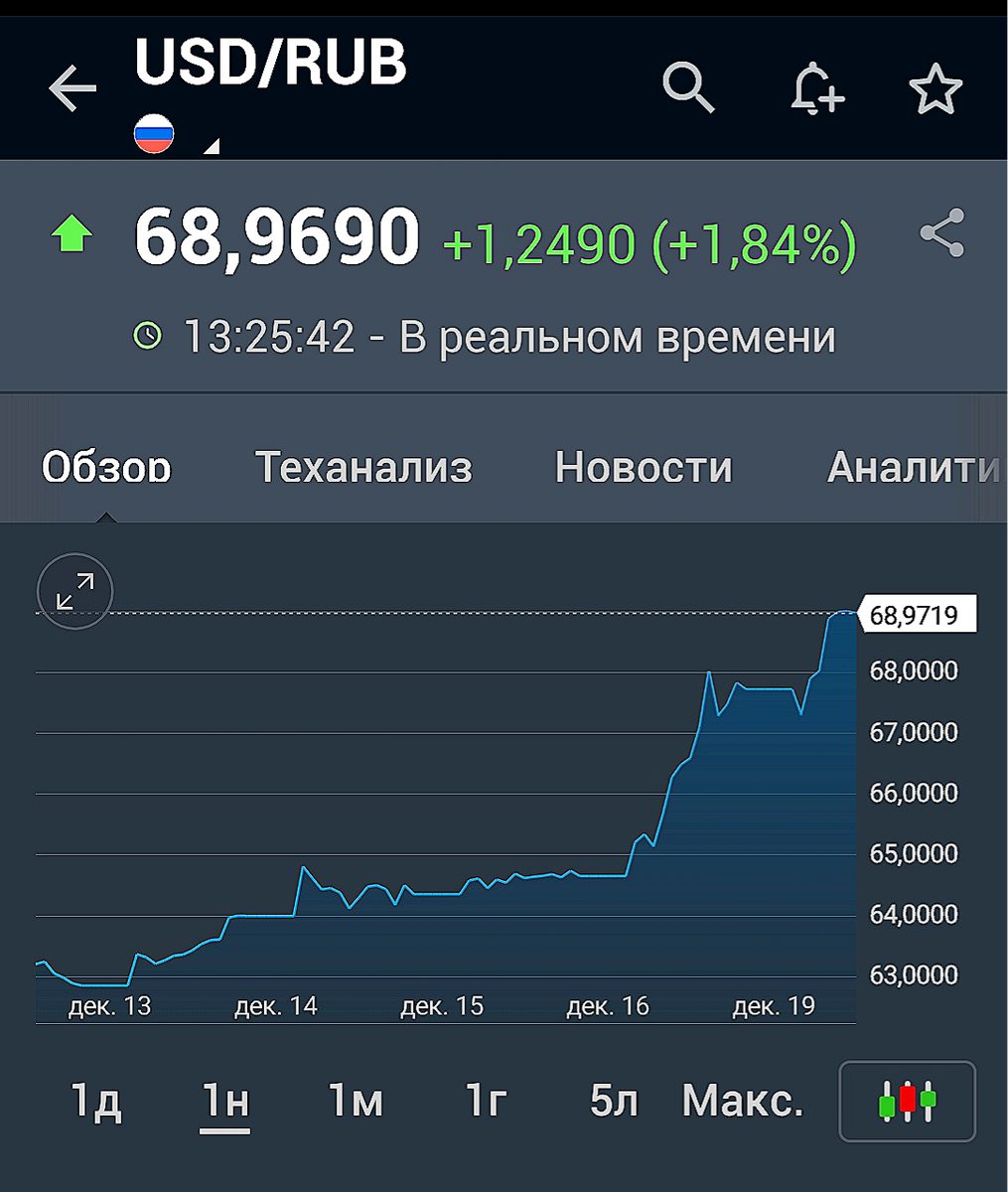Switch chart range to 1г

pyautogui.click(x=487, y=1101)
